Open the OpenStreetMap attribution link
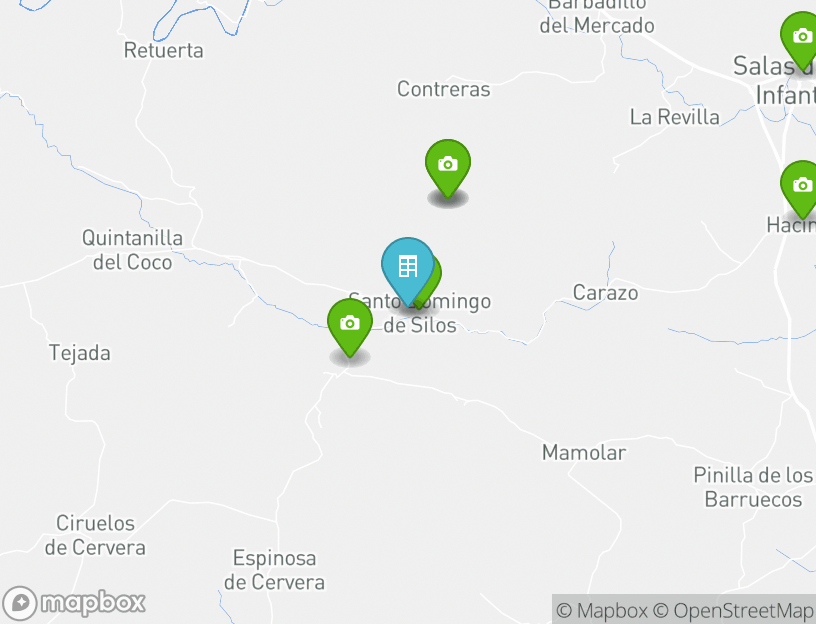The height and width of the screenshot is (624, 816). pos(733,610)
